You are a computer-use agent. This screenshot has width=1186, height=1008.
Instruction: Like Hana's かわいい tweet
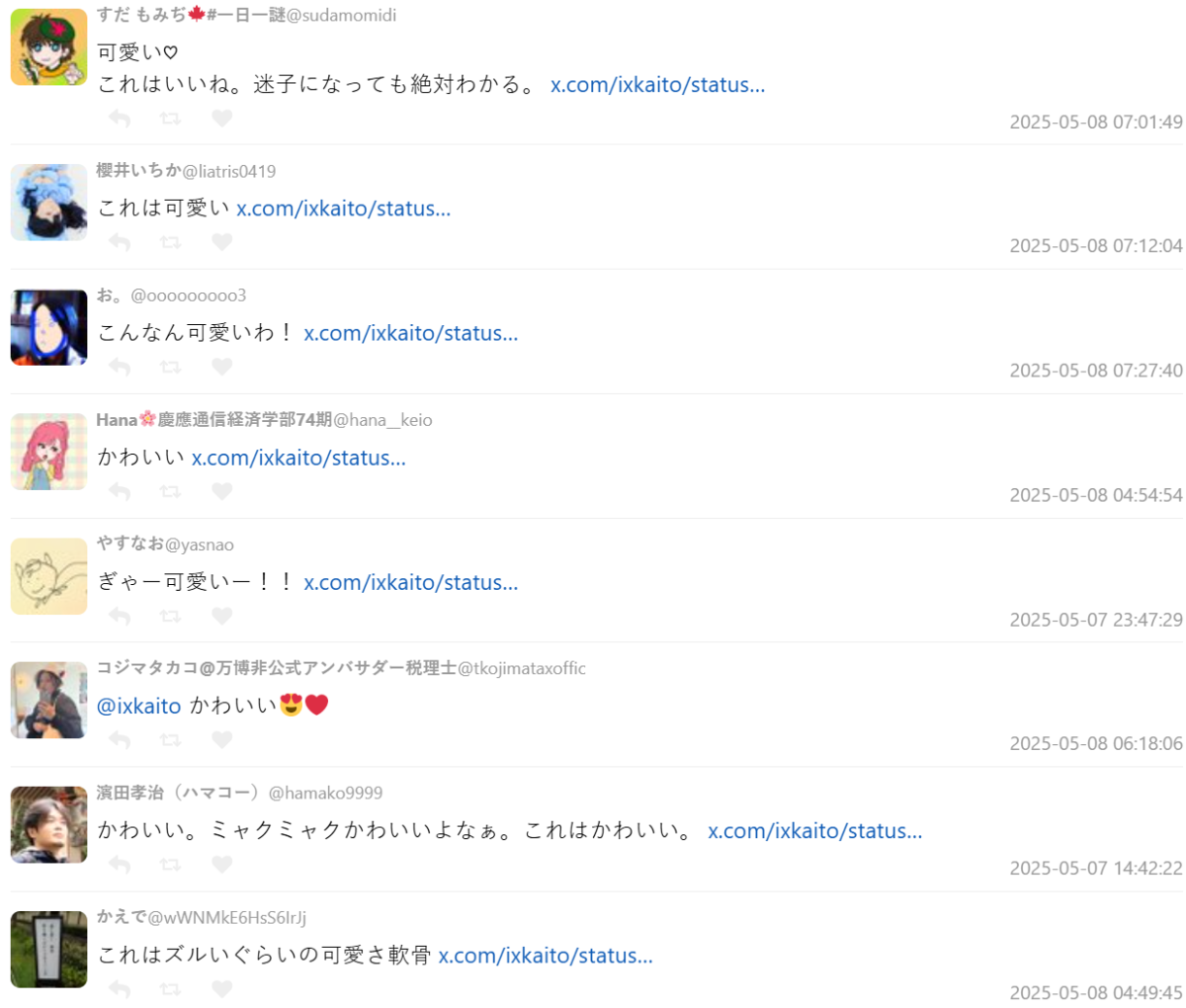[222, 491]
